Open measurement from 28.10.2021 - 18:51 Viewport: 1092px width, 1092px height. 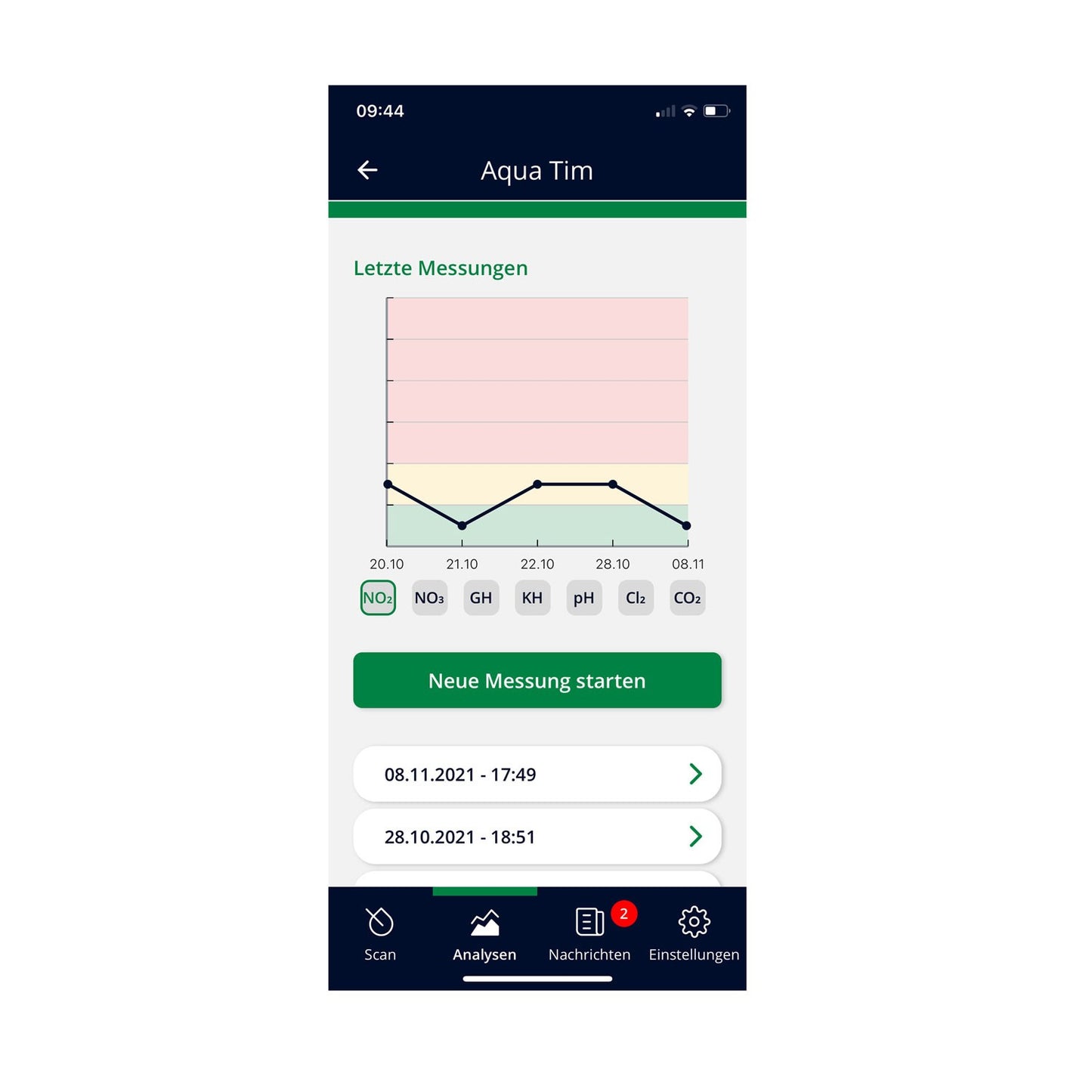click(537, 837)
